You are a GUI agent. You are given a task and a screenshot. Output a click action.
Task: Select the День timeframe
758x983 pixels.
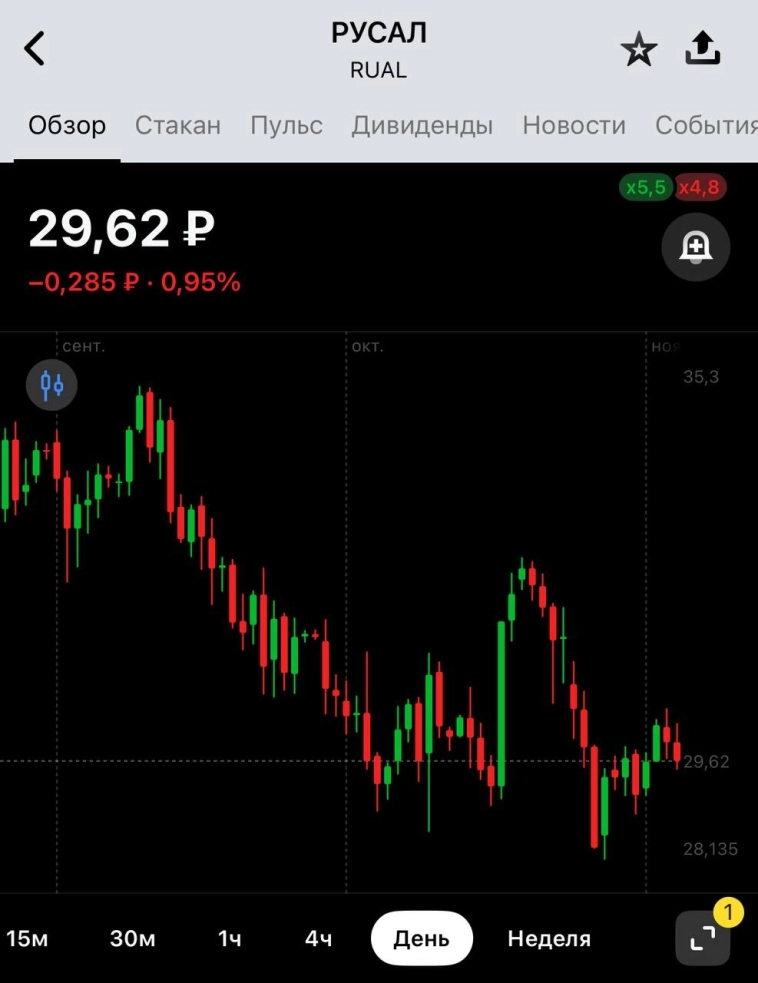pos(421,939)
